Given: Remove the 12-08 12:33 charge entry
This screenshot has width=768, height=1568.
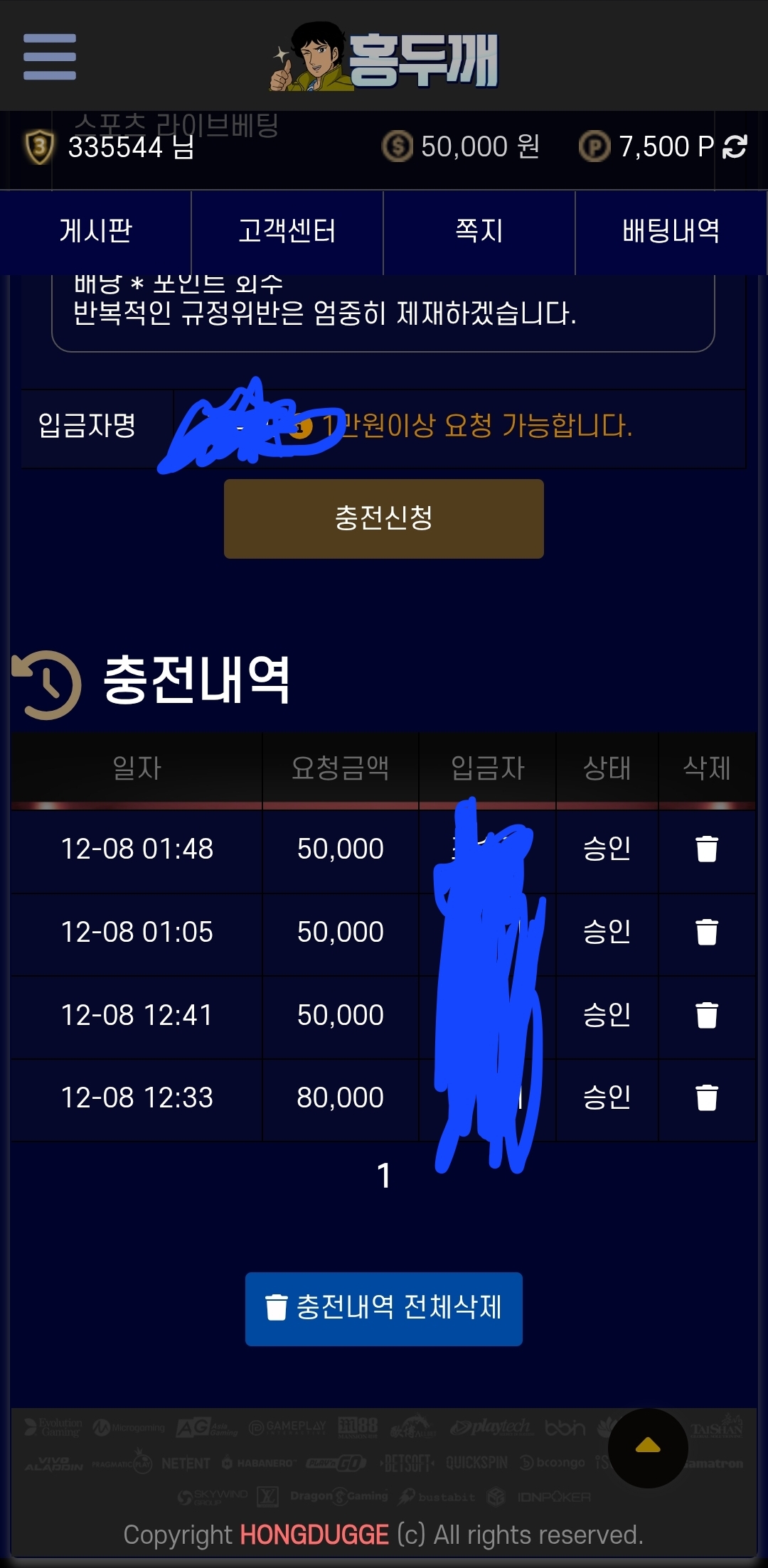Looking at the screenshot, I should click(x=707, y=1097).
